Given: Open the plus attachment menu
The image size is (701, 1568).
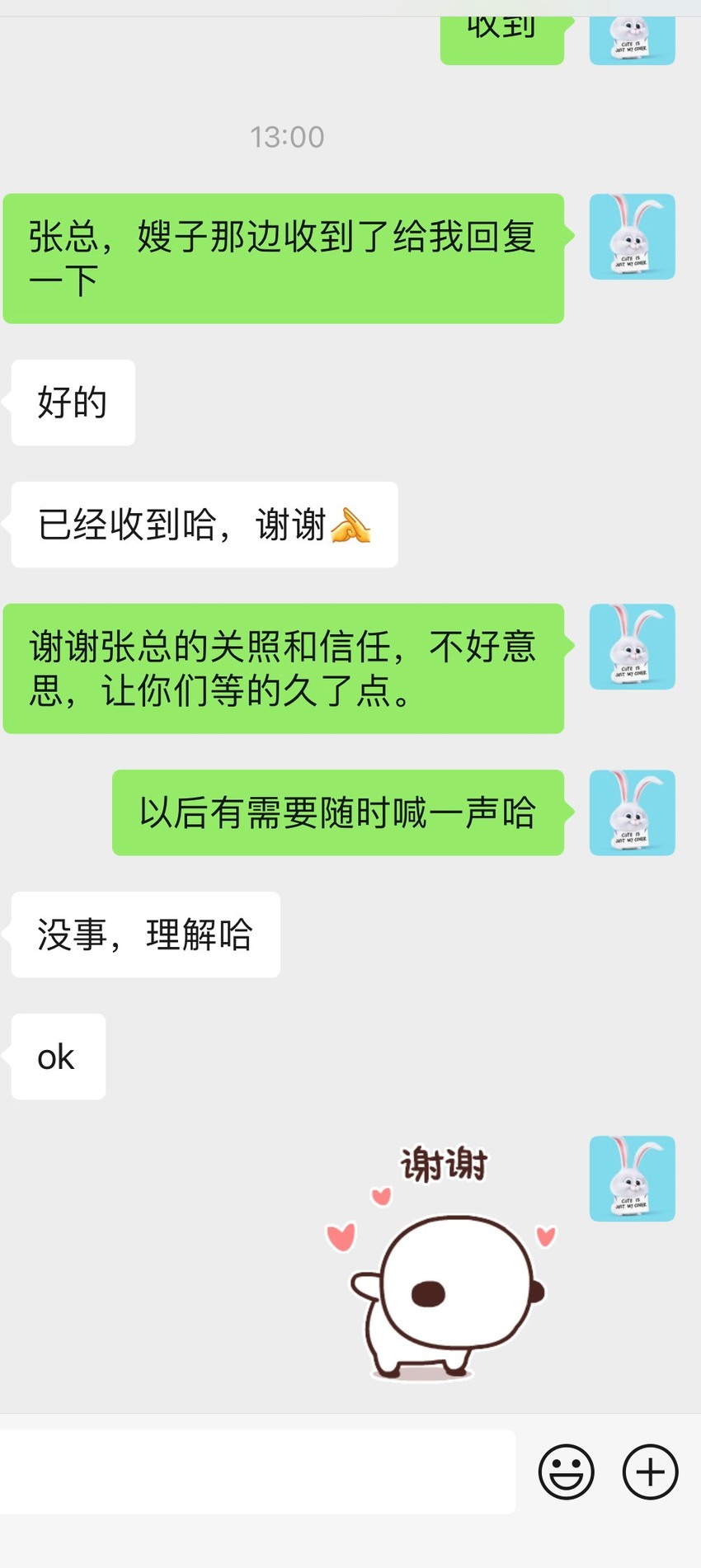Looking at the screenshot, I should click(651, 1471).
